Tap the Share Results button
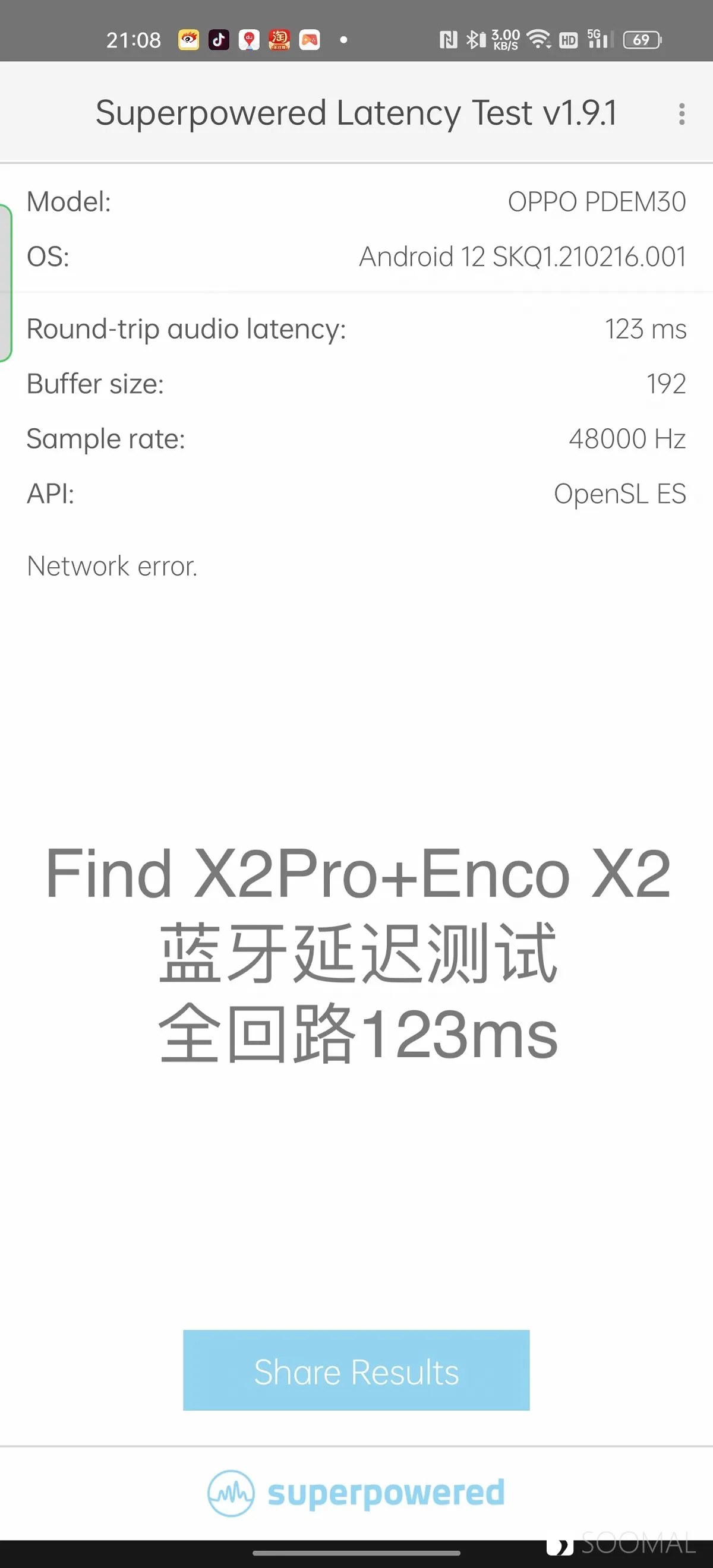Viewport: 713px width, 1568px height. click(x=356, y=1370)
